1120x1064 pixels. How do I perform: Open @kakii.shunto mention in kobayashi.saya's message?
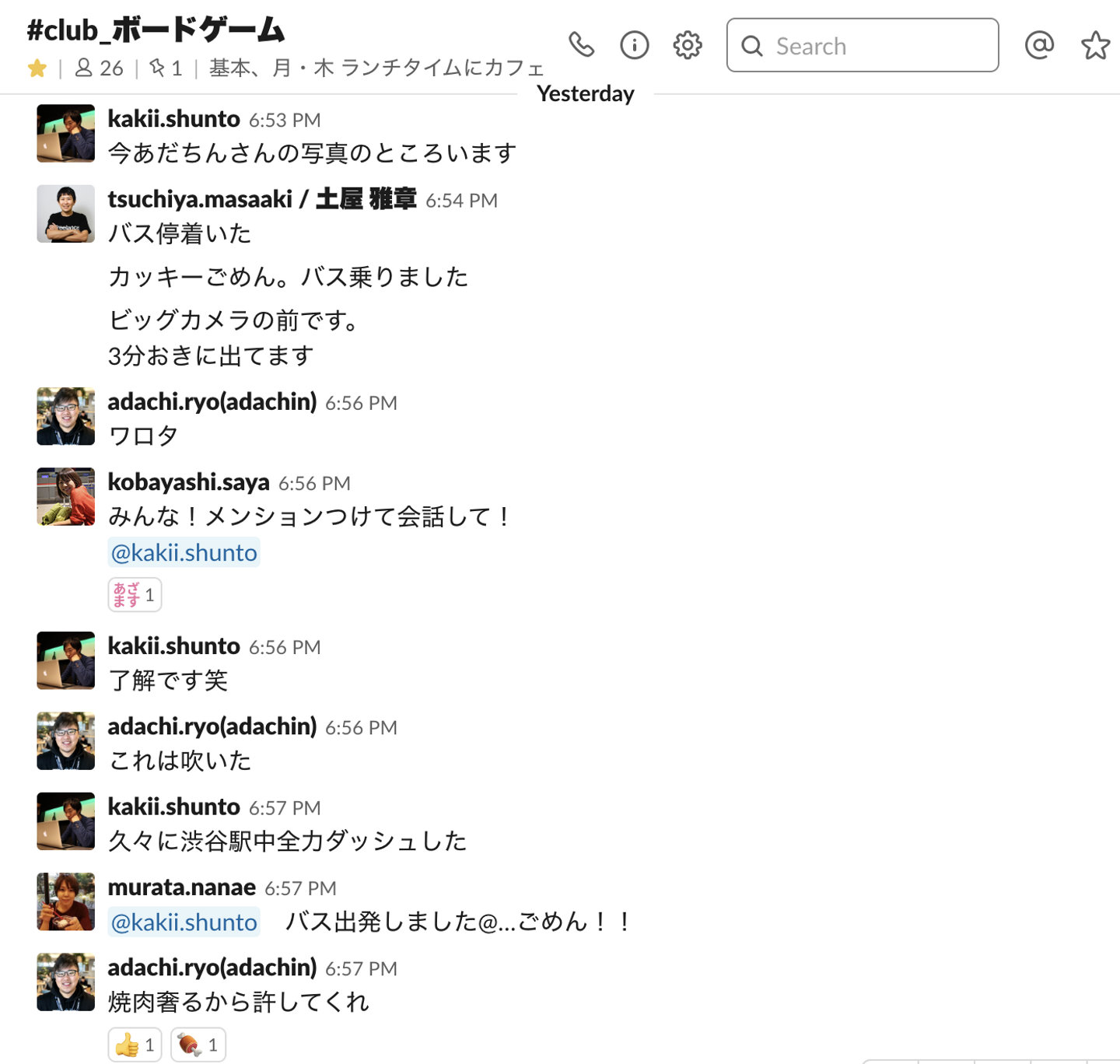(184, 553)
